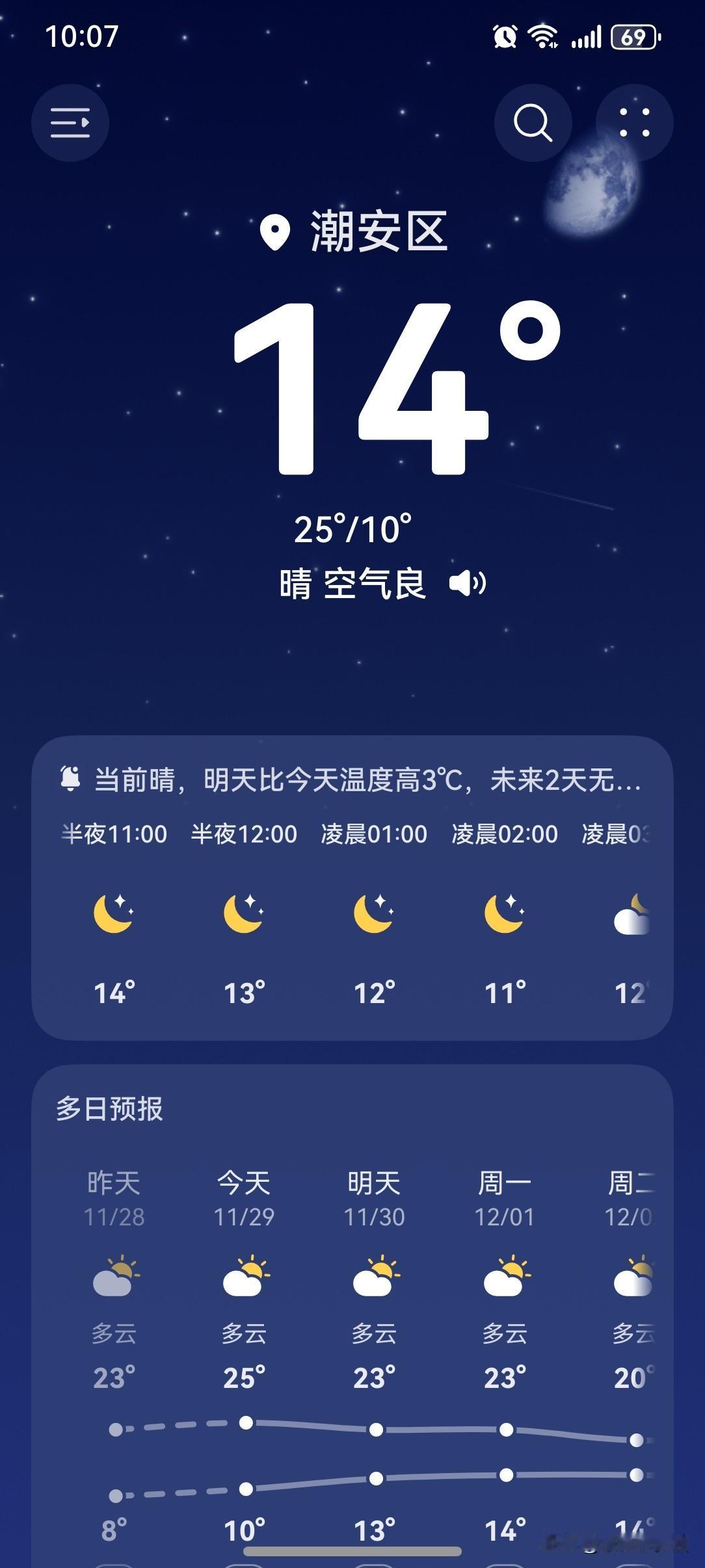The image size is (705, 1568).
Task: Click the alert bell icon on forecast card
Action: [72, 779]
